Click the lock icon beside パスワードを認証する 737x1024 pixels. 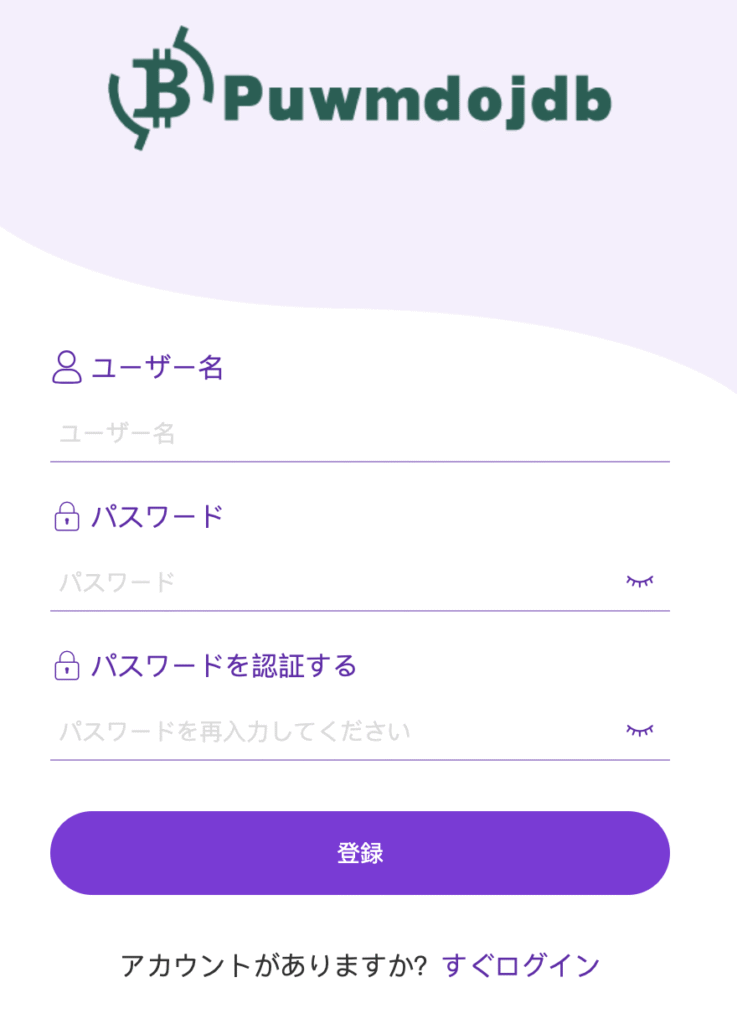point(66,664)
